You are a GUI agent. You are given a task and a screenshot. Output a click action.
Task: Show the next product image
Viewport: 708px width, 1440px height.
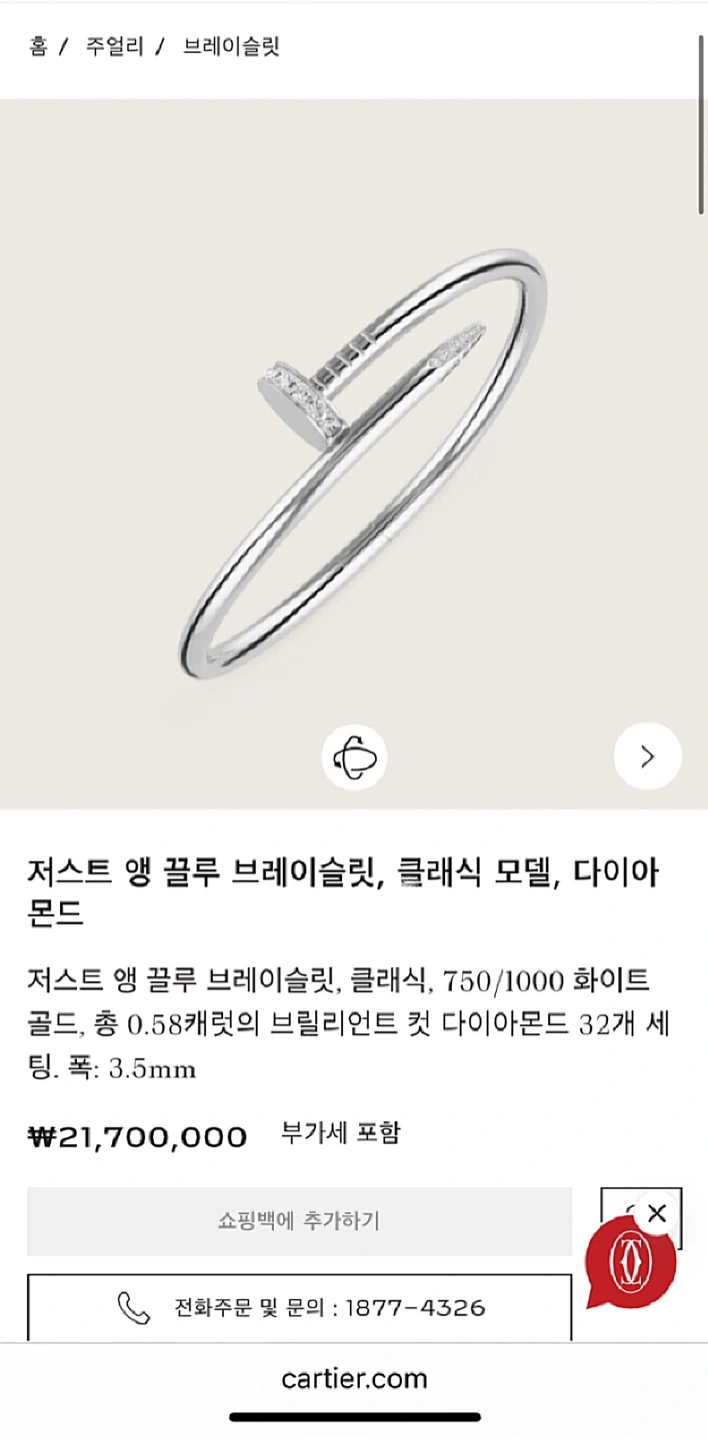pyautogui.click(x=647, y=757)
